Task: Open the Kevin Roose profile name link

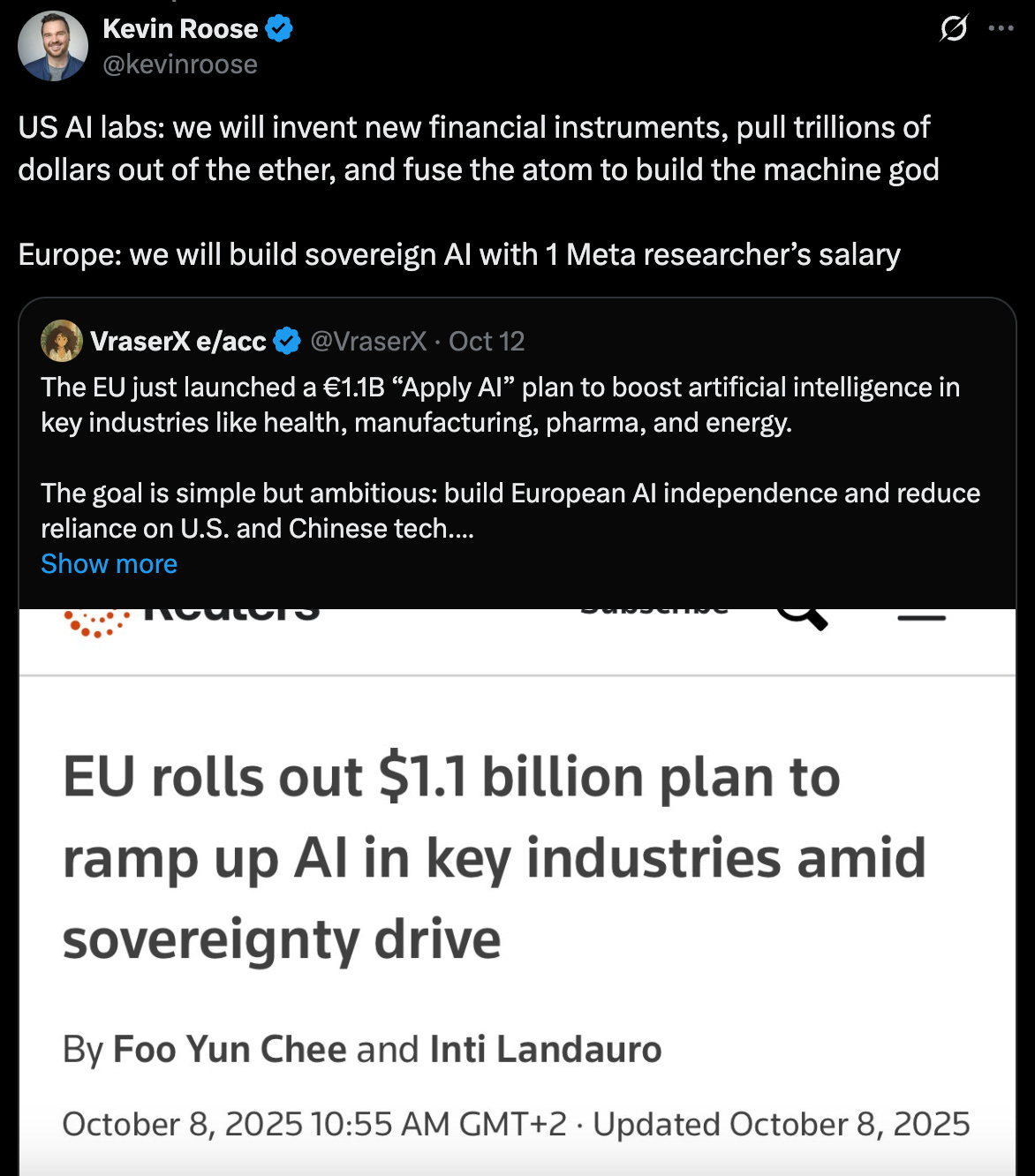Action: 180,29
